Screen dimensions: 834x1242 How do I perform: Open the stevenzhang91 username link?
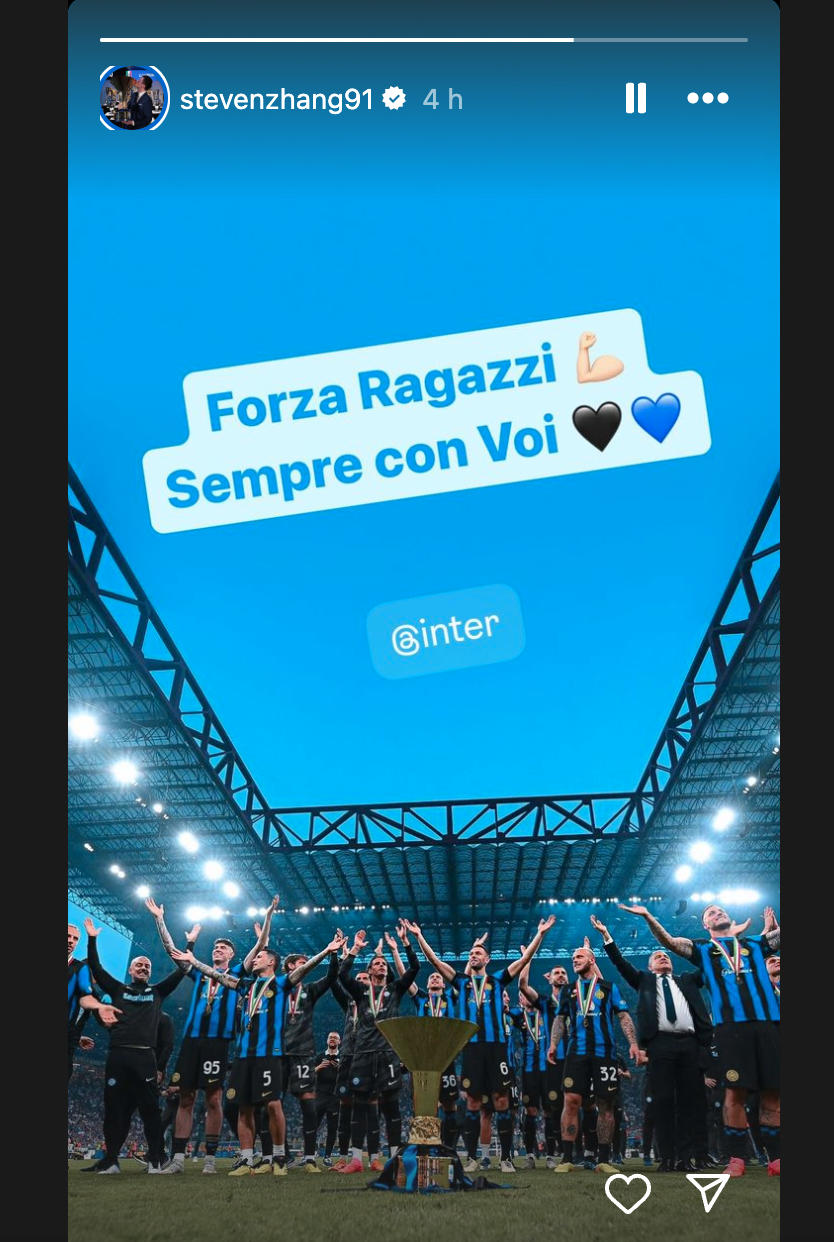(x=276, y=99)
